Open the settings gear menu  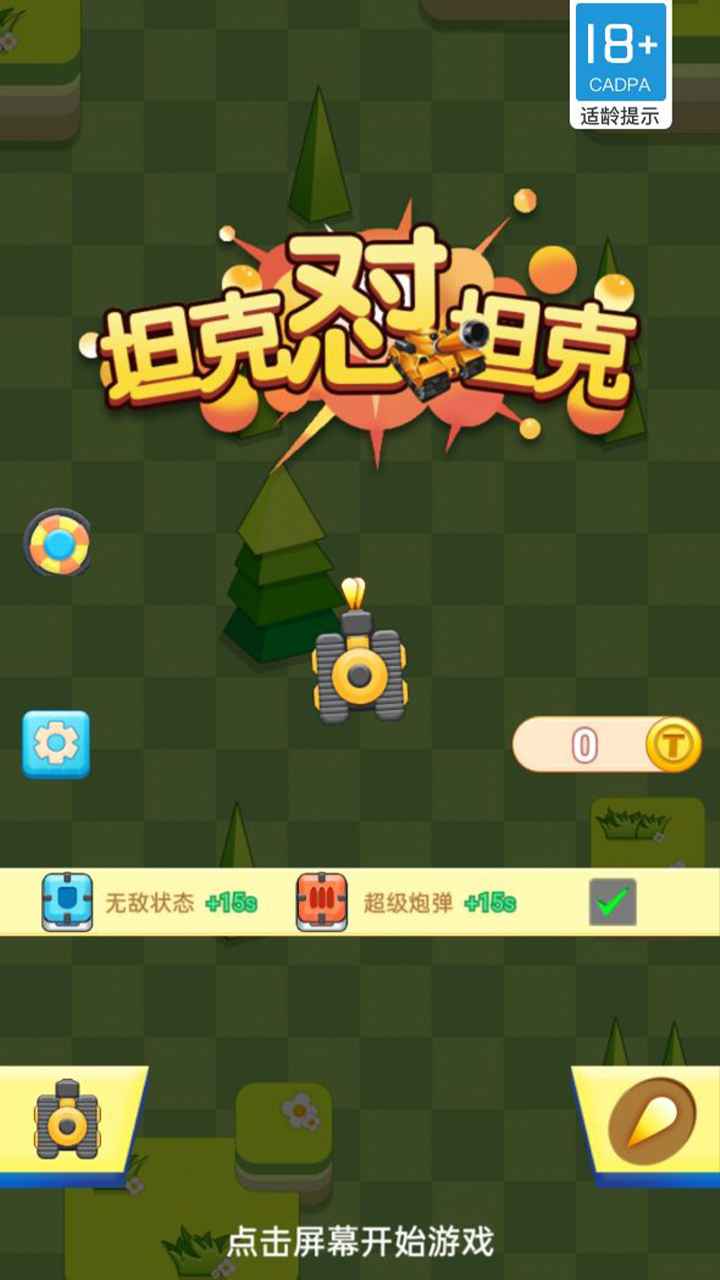(x=57, y=746)
